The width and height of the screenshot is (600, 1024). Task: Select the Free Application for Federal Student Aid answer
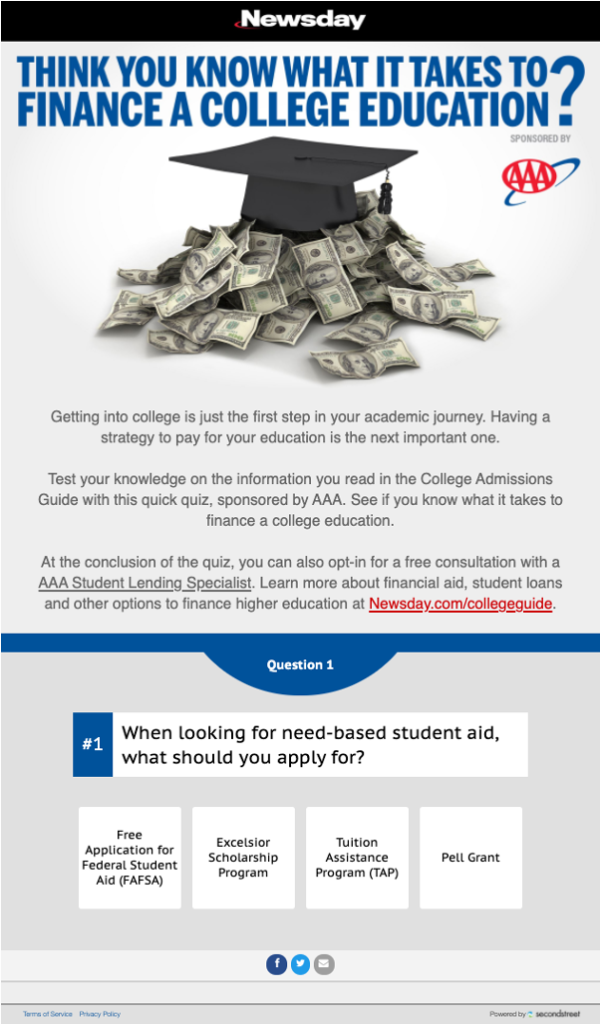130,857
